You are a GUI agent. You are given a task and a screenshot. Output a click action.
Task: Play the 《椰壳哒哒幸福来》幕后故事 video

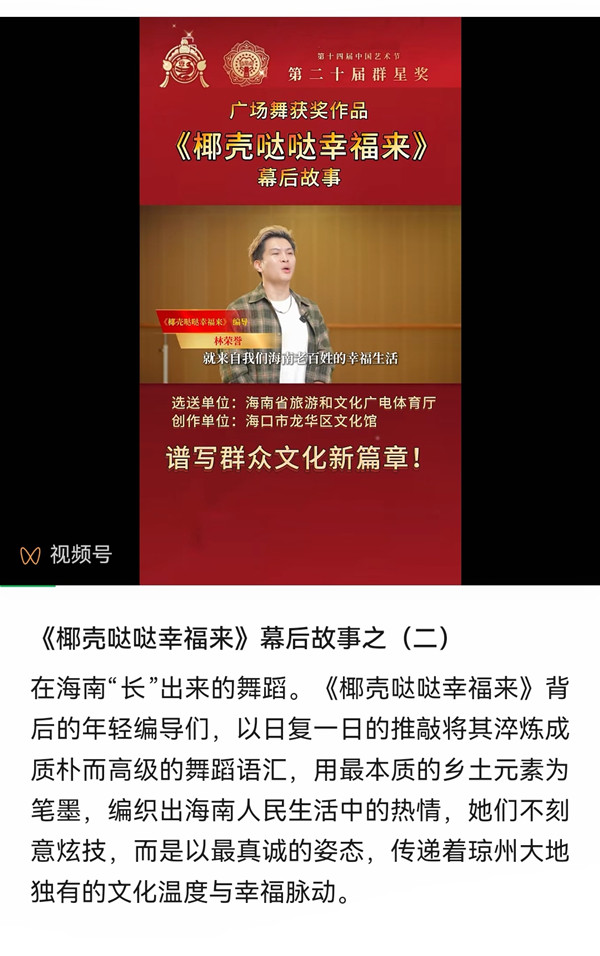click(x=300, y=300)
